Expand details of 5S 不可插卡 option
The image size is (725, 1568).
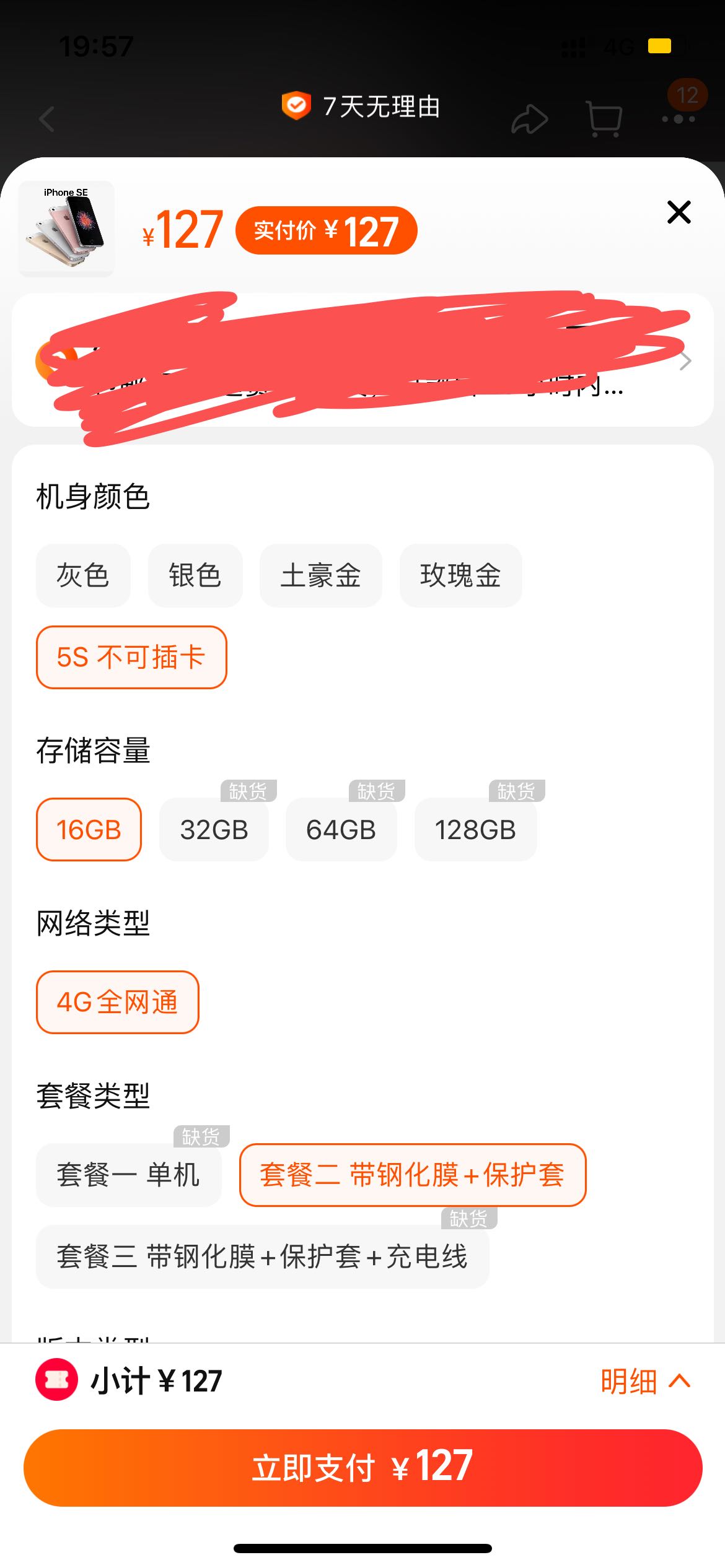click(131, 657)
